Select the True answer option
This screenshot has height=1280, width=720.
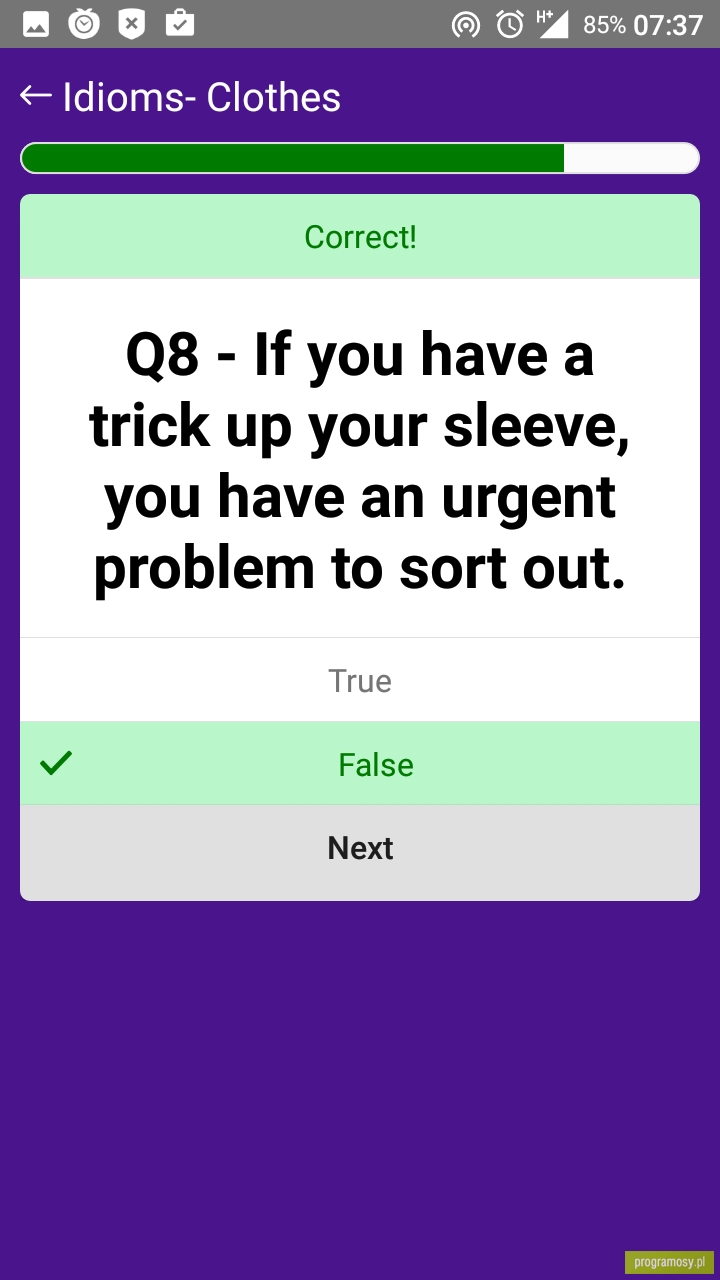[360, 680]
